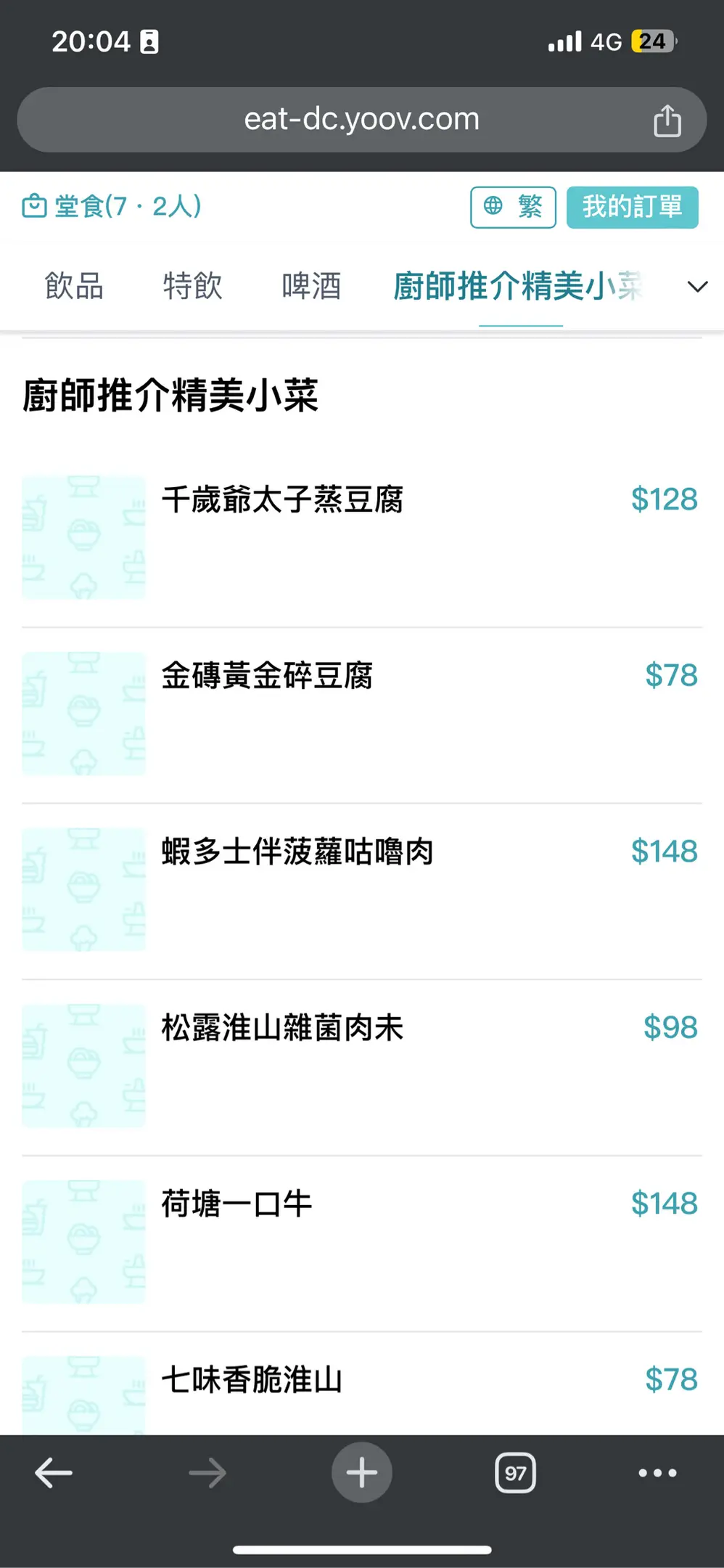Screen dimensions: 724x1568
Task: Open the 荷塘一口牛 dish details
Action: [236, 1204]
